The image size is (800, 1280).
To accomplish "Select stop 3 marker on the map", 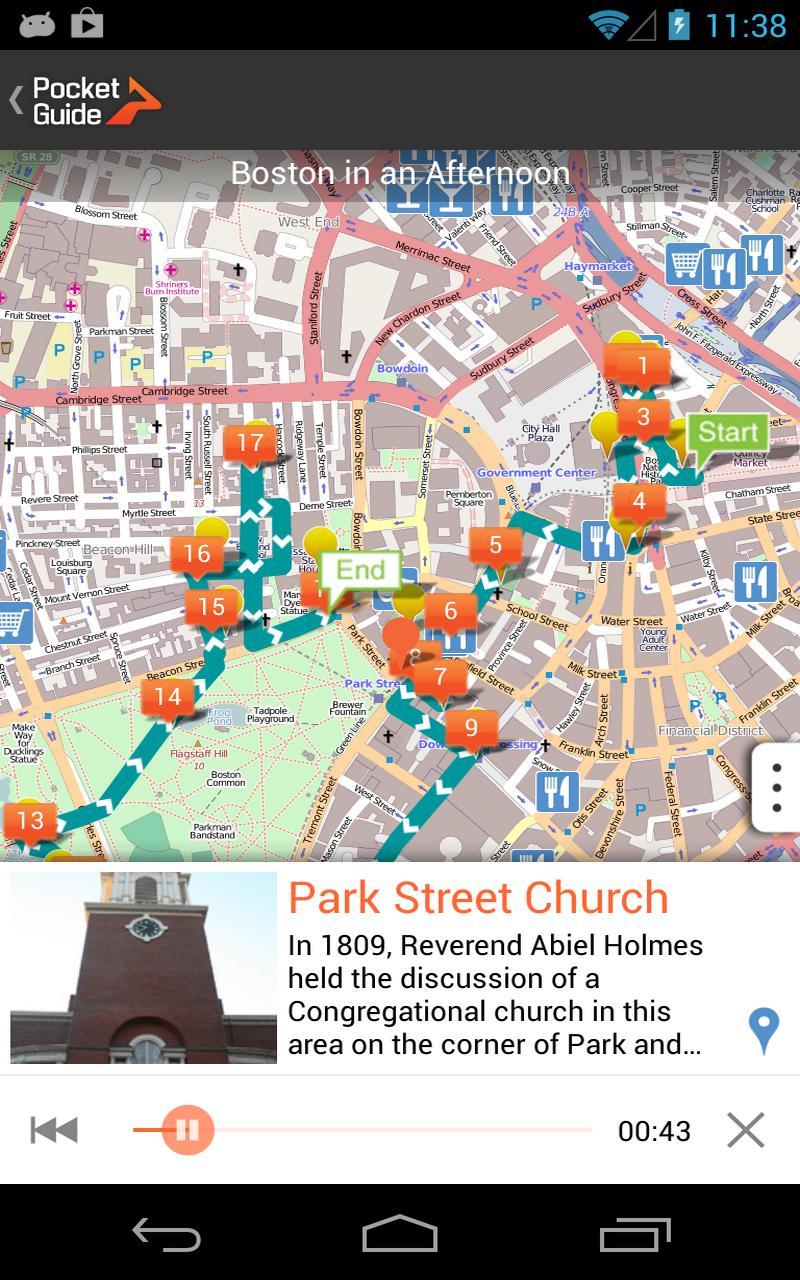I will pos(643,417).
